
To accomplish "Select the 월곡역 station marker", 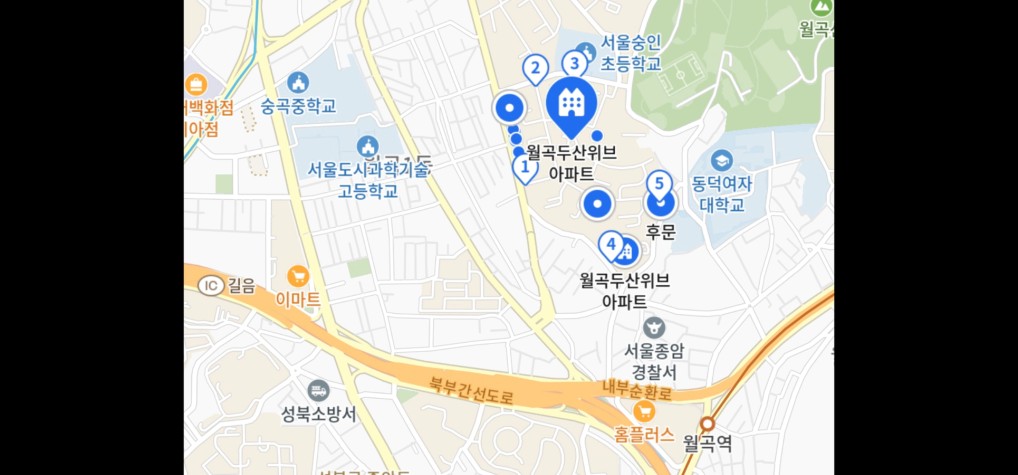I will coord(708,423).
